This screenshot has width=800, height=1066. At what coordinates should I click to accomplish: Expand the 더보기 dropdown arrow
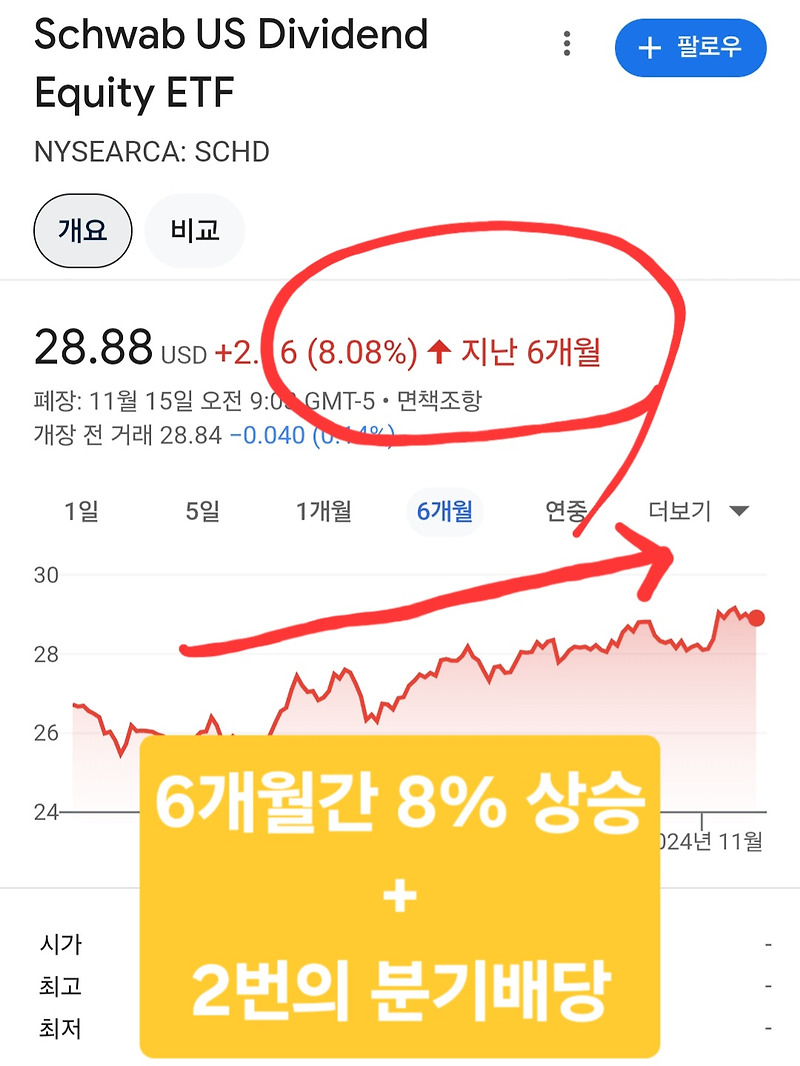(x=740, y=510)
